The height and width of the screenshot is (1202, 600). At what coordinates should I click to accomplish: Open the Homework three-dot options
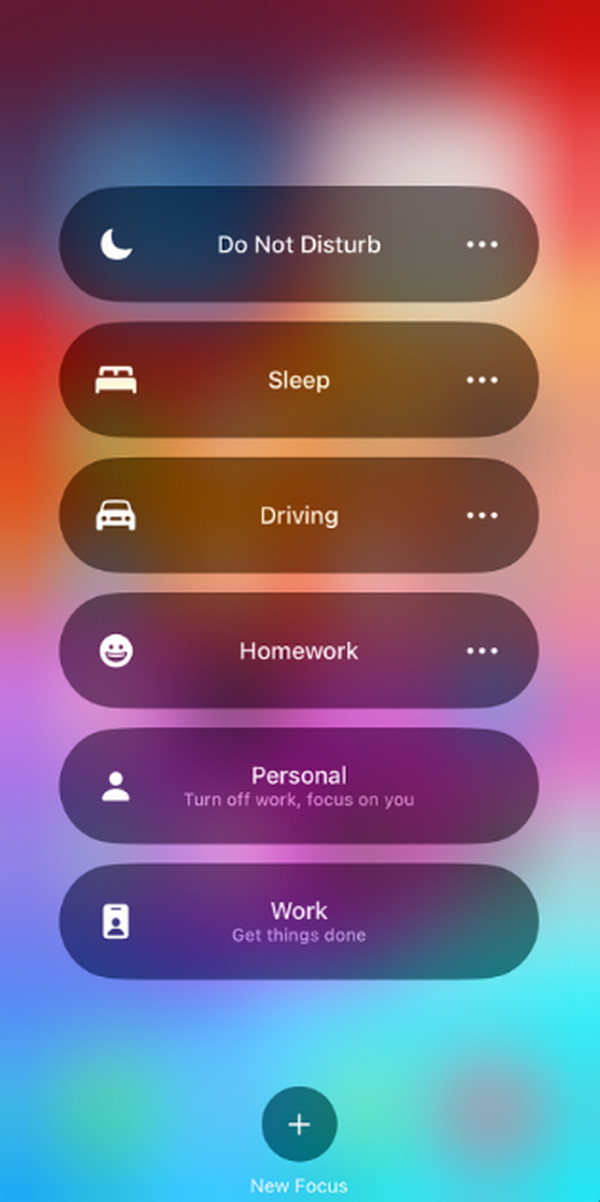coord(482,651)
